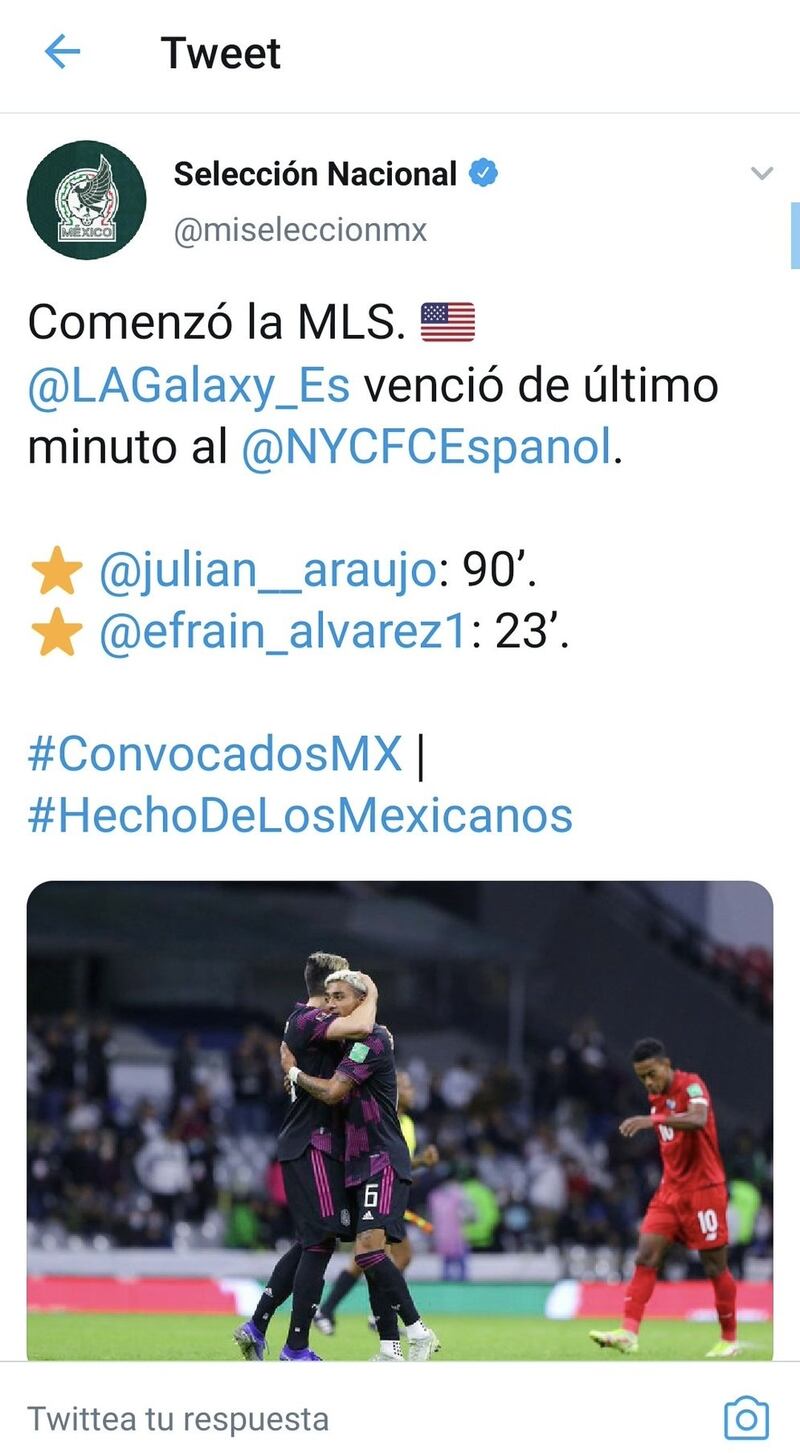This screenshot has width=800, height=1453.
Task: Open the @NYCFCEspanol mention
Action: point(426,448)
